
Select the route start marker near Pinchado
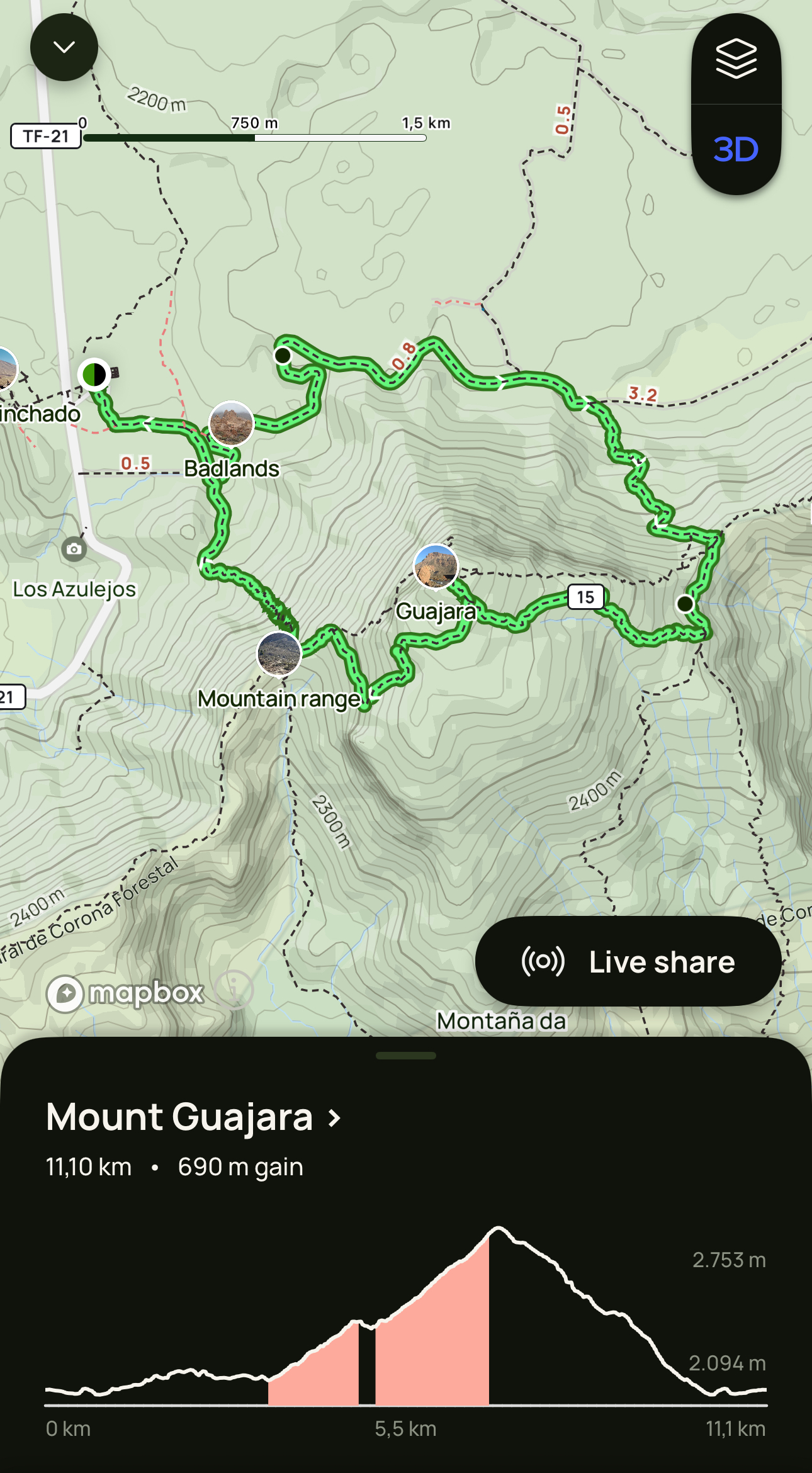click(x=93, y=374)
